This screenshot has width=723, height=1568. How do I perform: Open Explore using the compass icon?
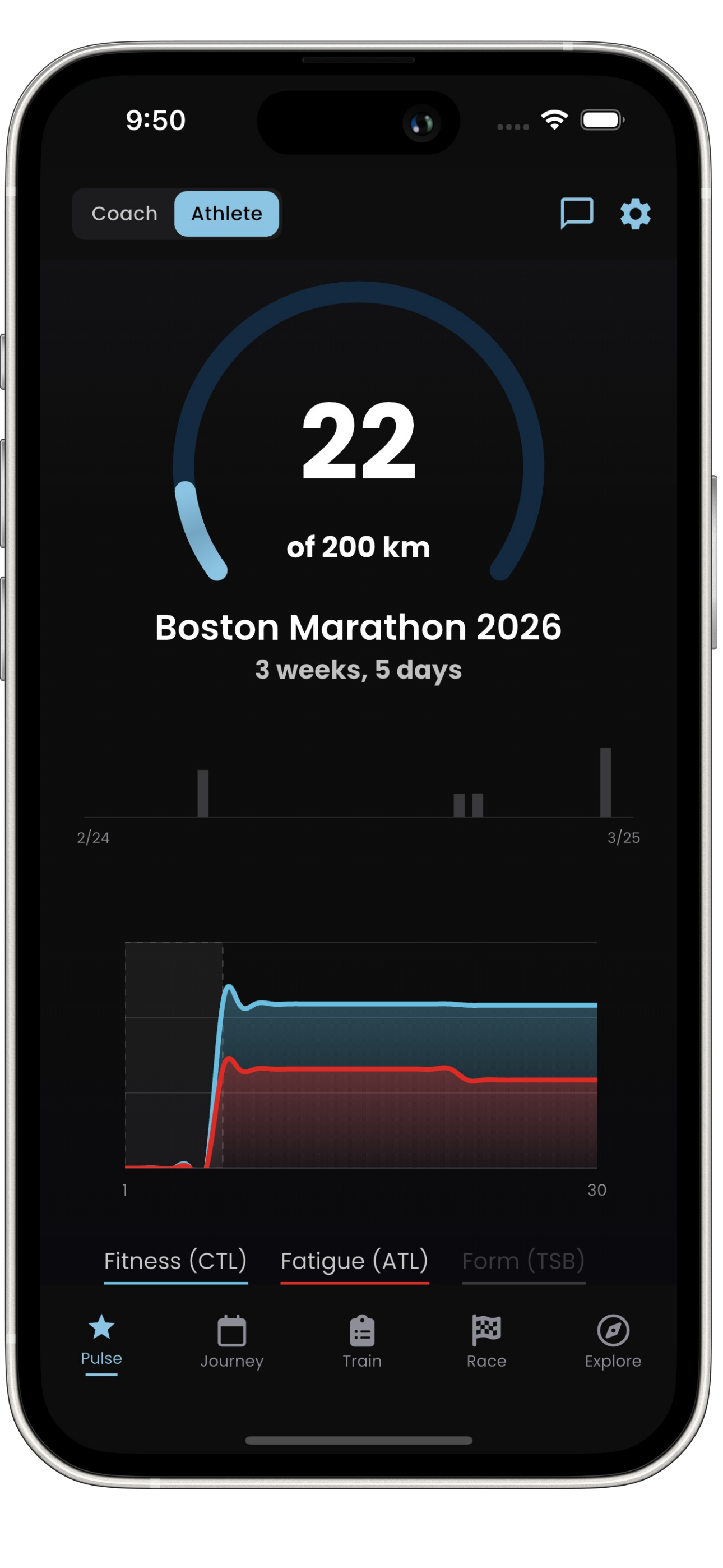(613, 1329)
